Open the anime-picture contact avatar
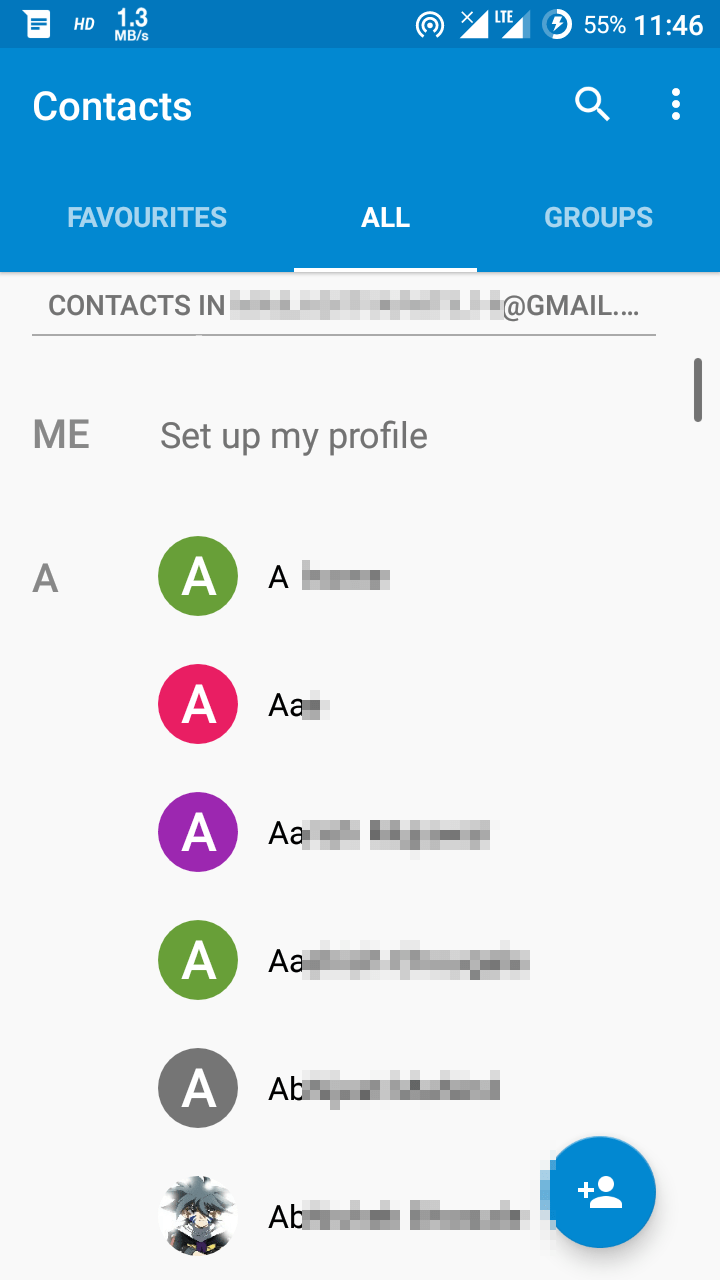 [197, 1215]
